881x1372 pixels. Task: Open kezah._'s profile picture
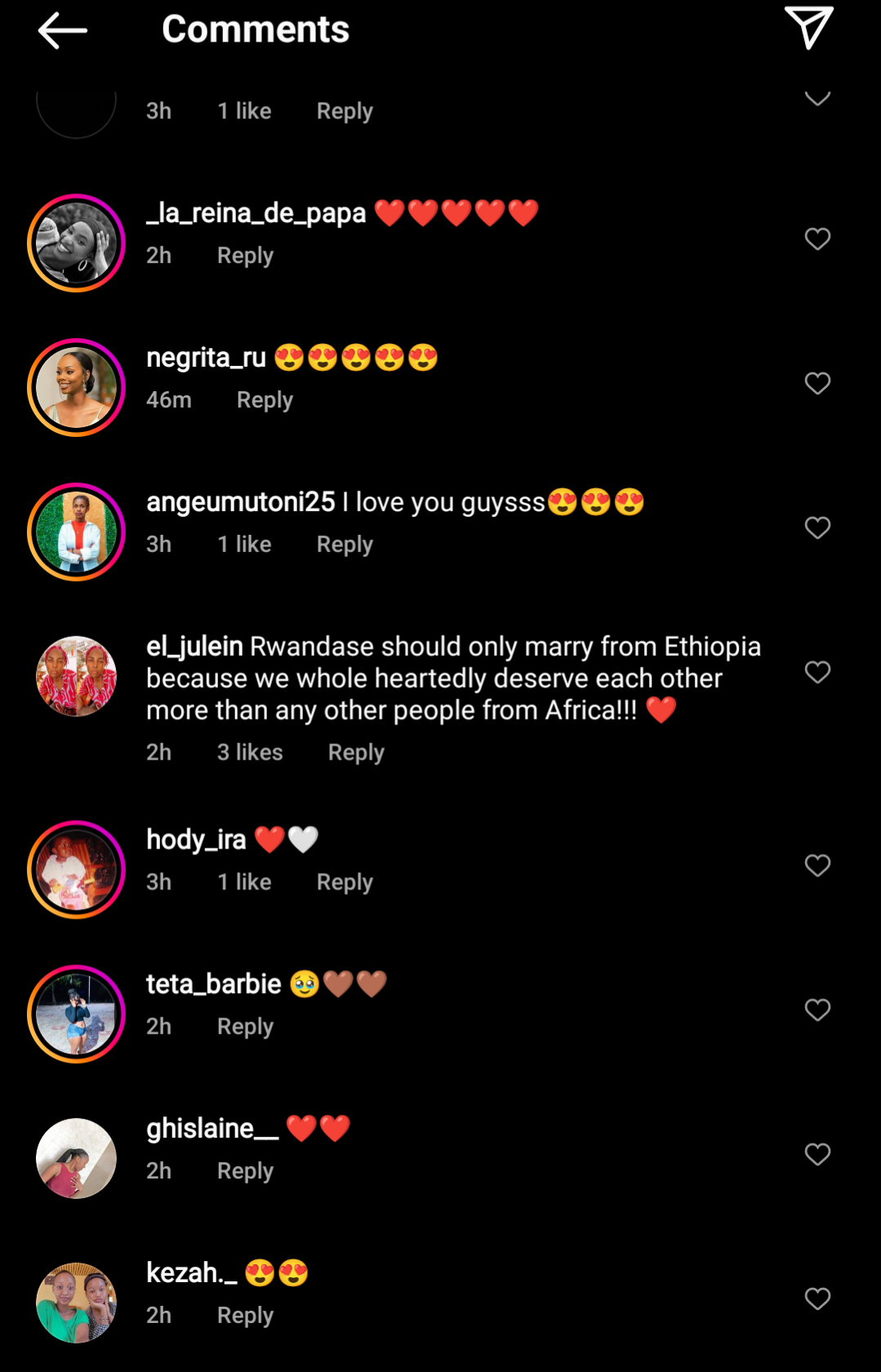pyautogui.click(x=76, y=1303)
